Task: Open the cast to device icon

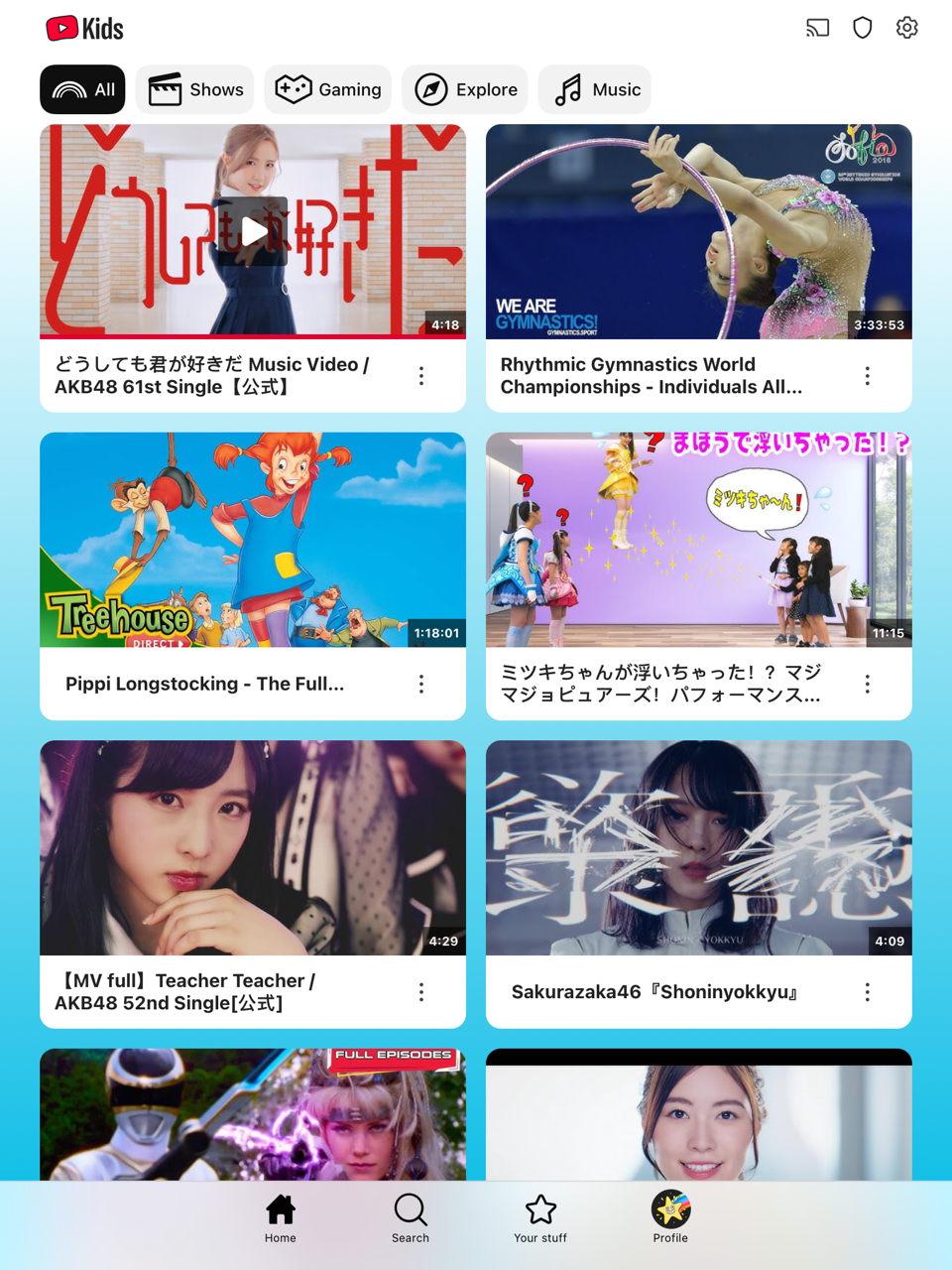Action: (817, 28)
